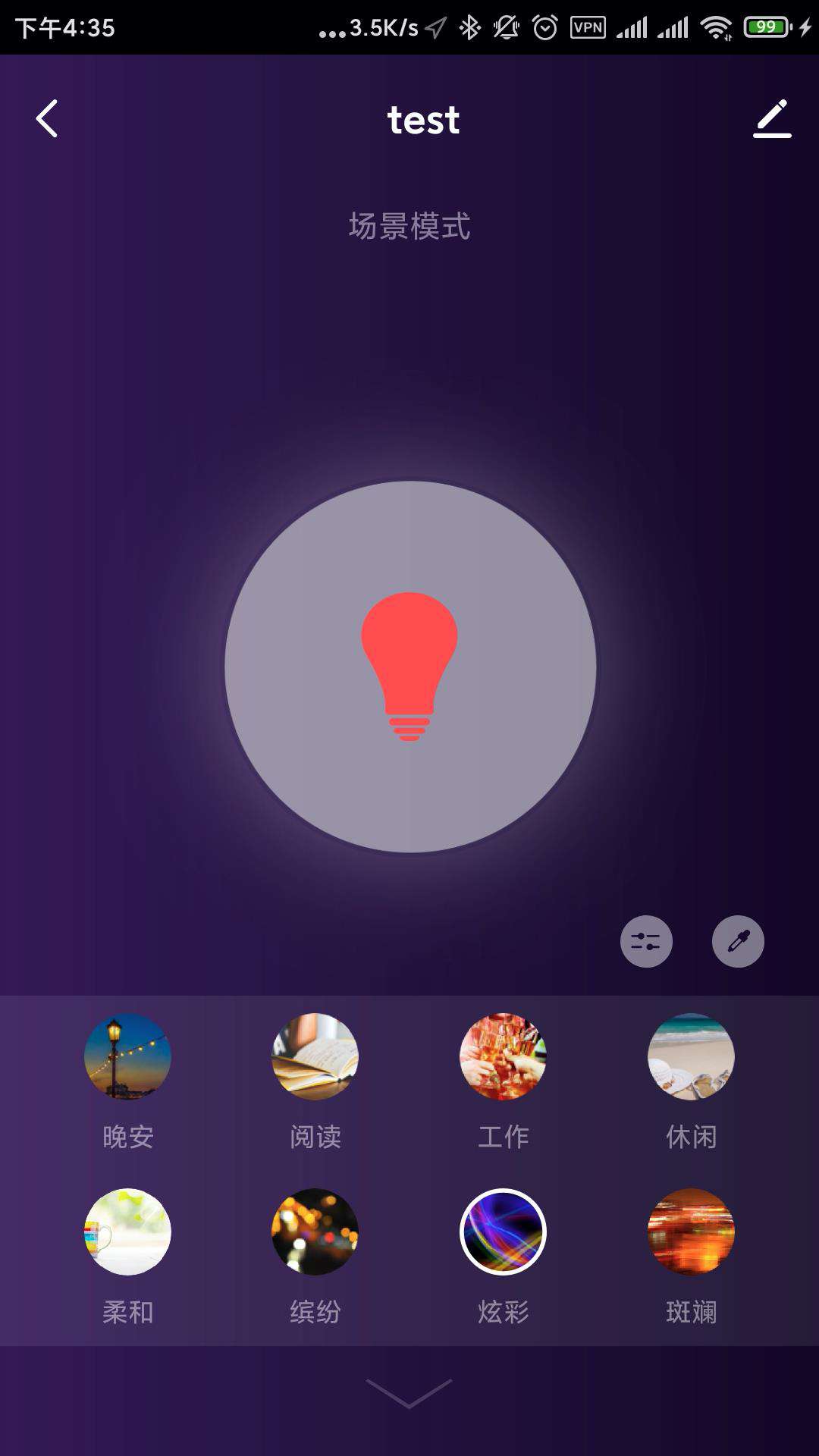Open the brightness adjustment sliders icon

tap(646, 941)
